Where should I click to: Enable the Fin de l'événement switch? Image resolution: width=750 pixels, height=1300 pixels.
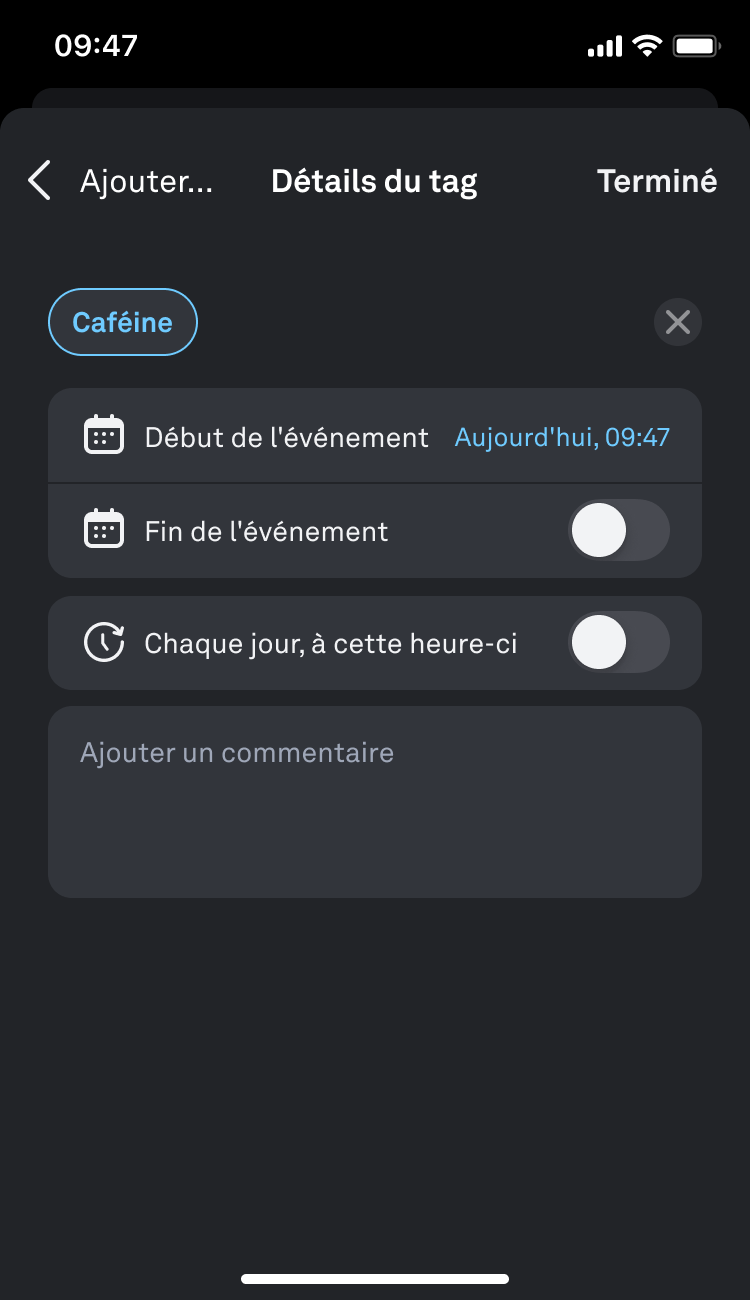pyautogui.click(x=618, y=530)
